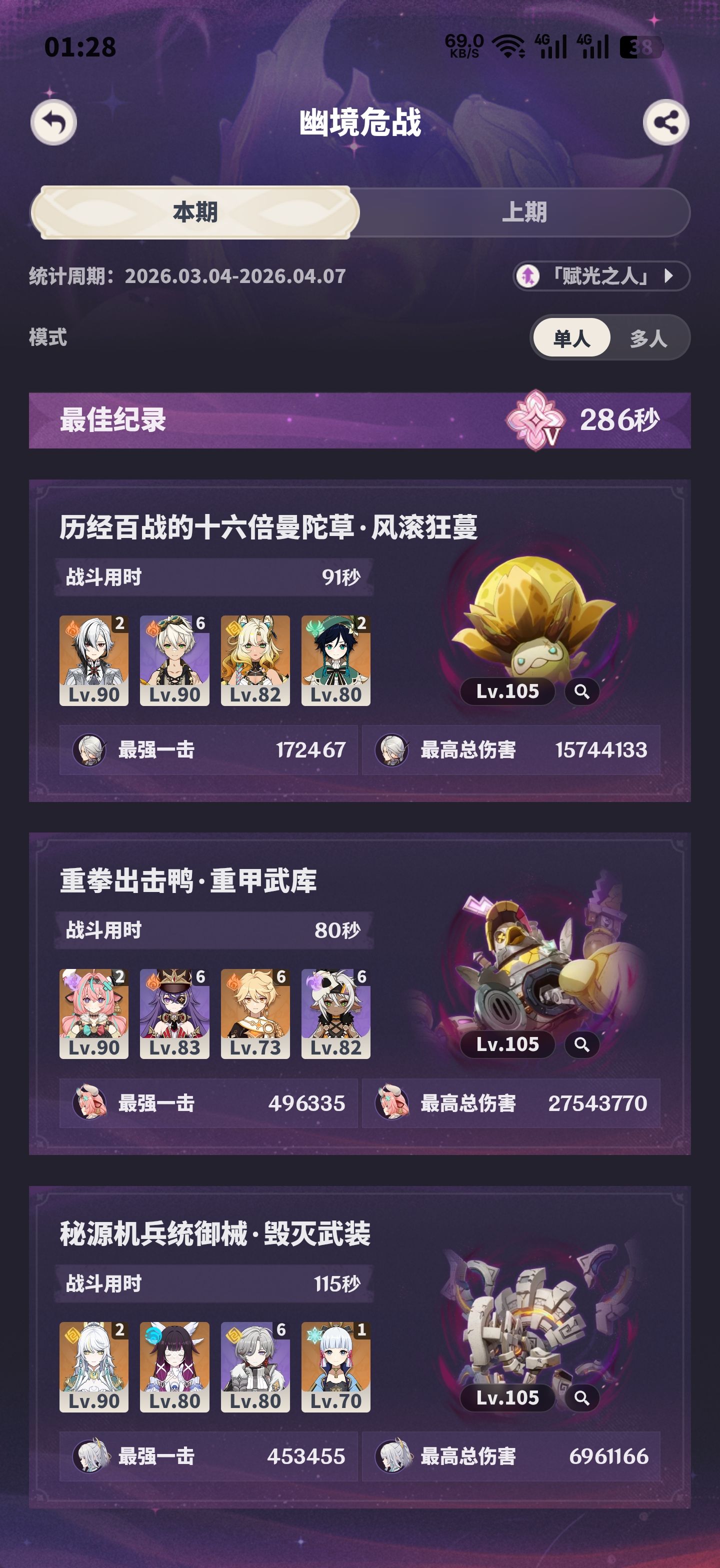
Task: Switch mode to 多人
Action: coord(648,338)
